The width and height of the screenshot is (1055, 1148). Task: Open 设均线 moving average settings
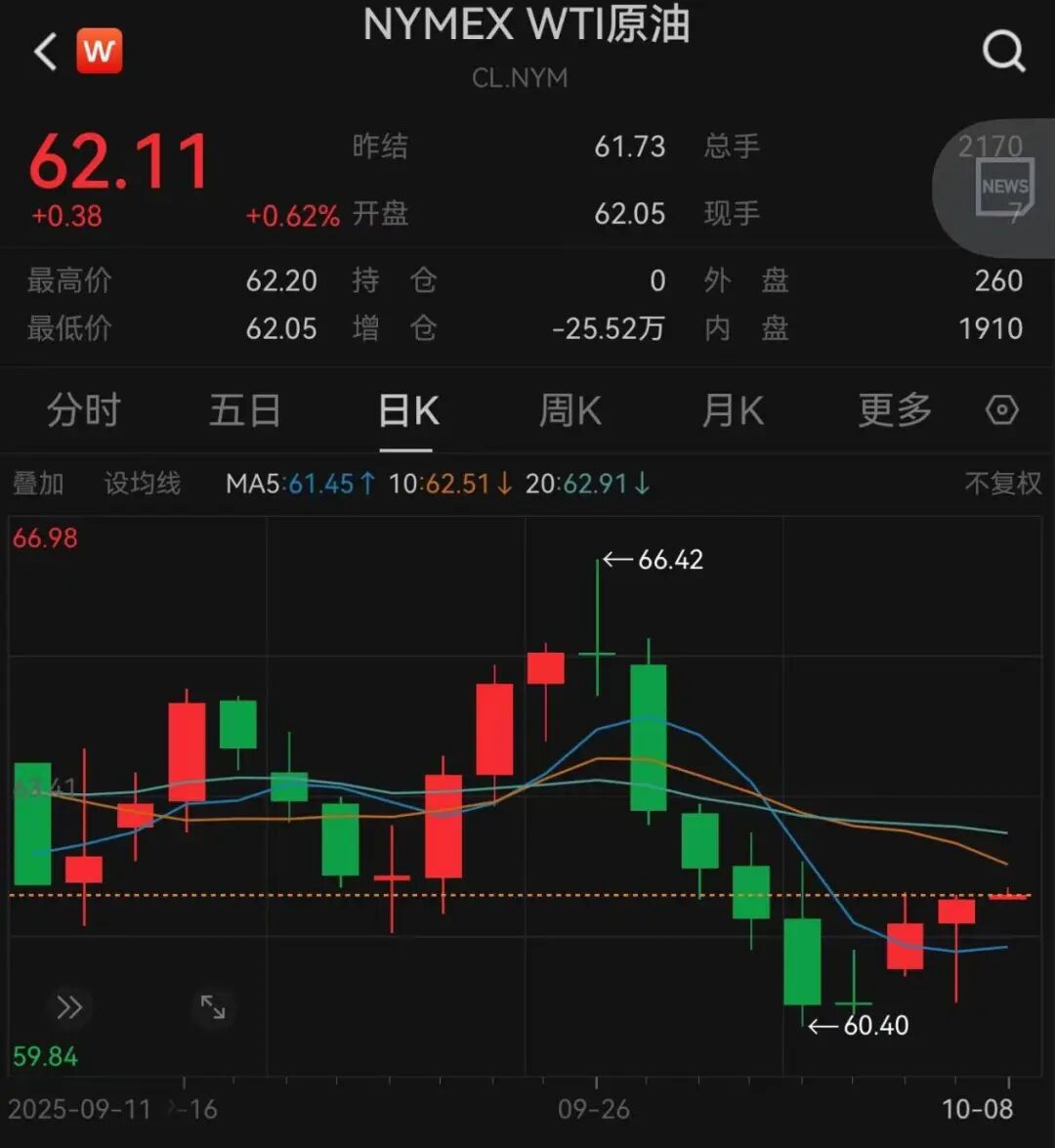point(143,484)
